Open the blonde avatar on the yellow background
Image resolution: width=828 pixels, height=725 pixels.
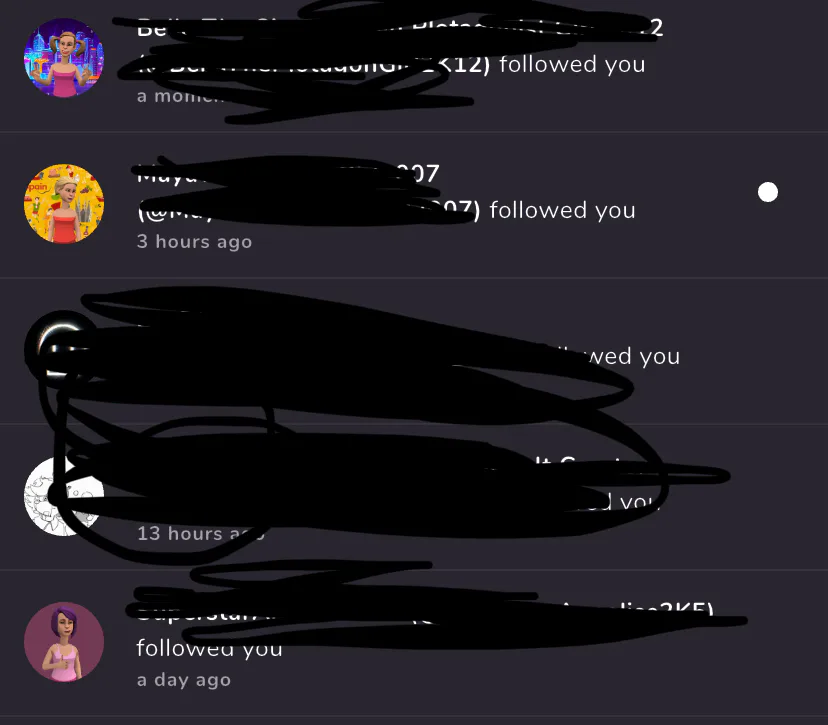coord(63,203)
